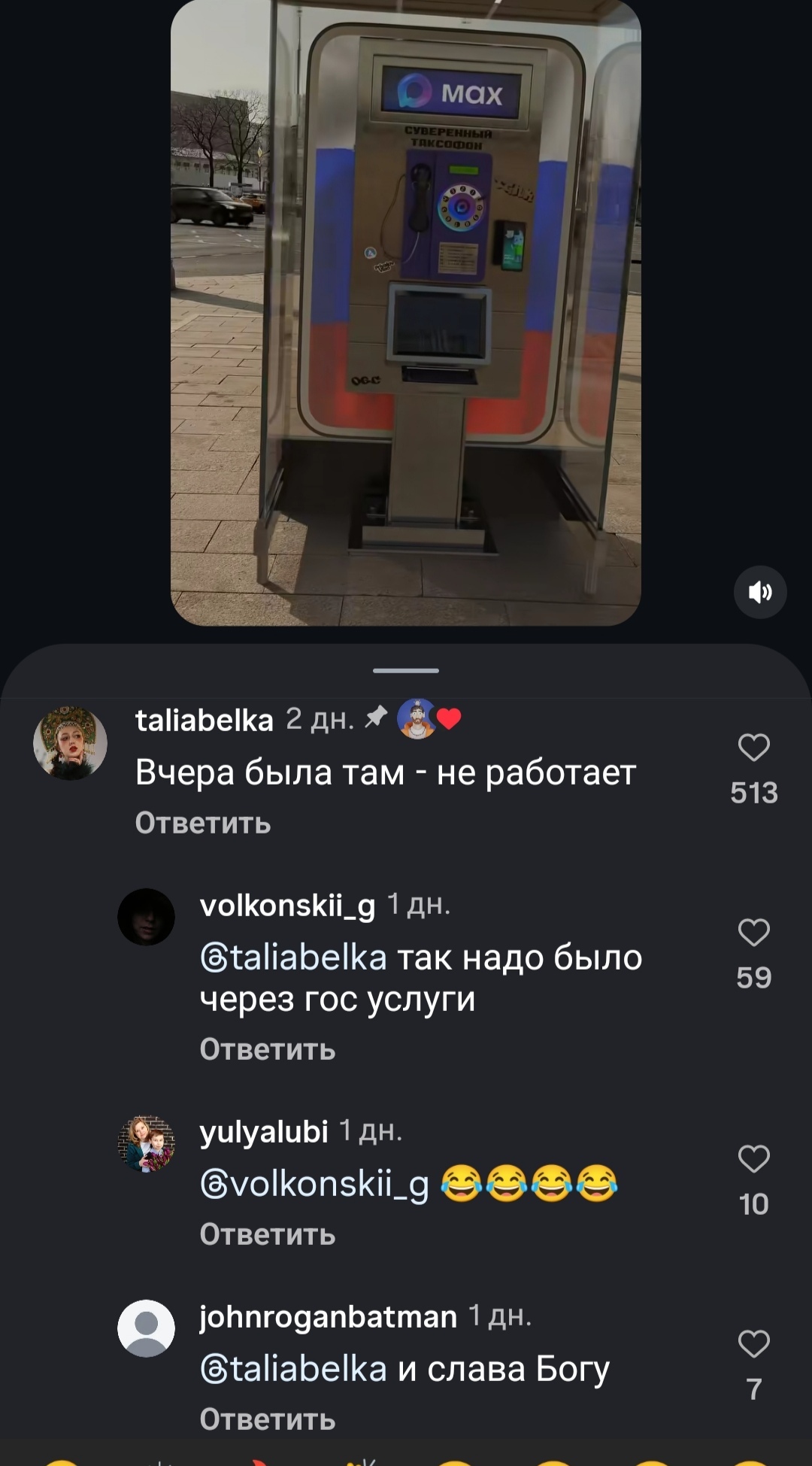View yulyalubi's profile by username
Screen dimensions: 812x1466
(263, 1131)
